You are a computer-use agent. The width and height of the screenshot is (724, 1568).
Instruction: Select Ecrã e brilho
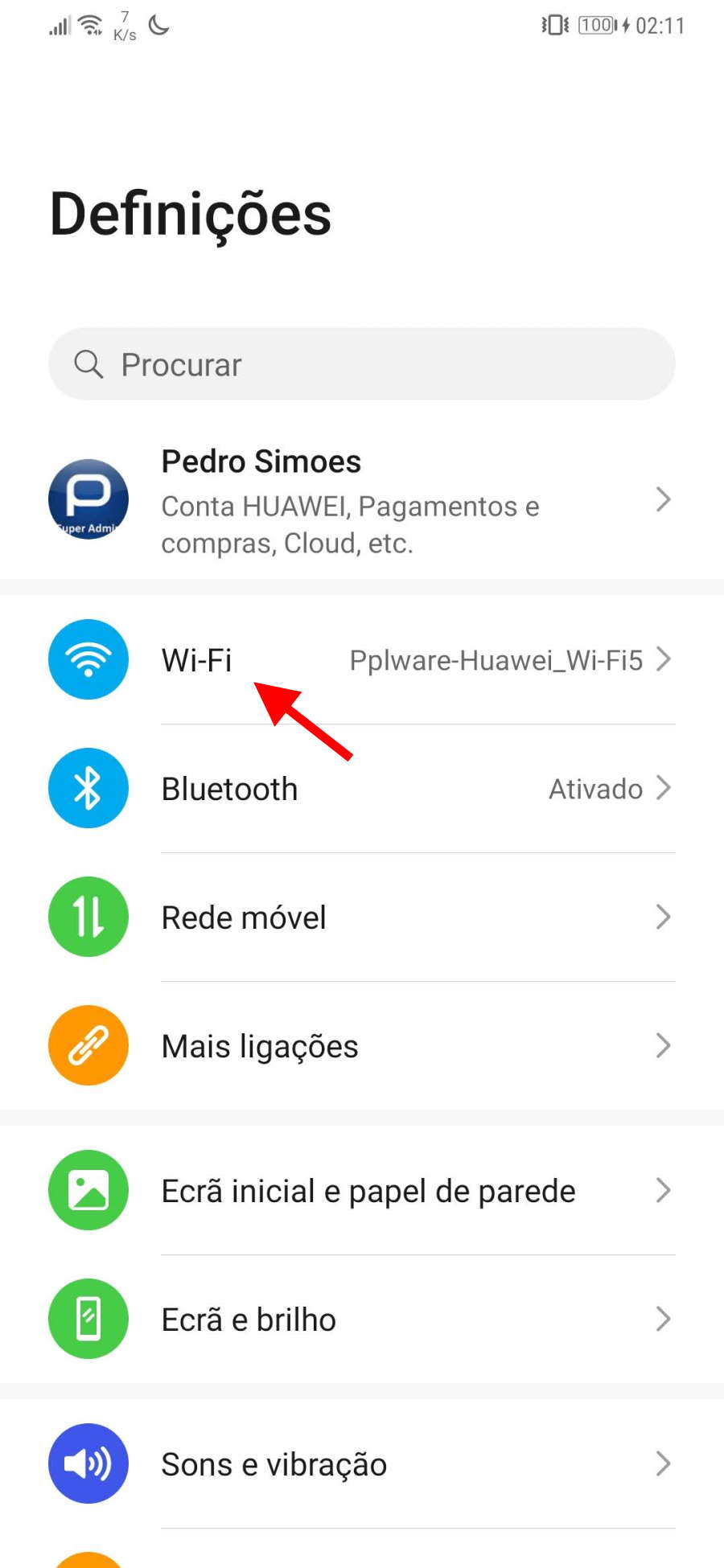pyautogui.click(x=362, y=1319)
